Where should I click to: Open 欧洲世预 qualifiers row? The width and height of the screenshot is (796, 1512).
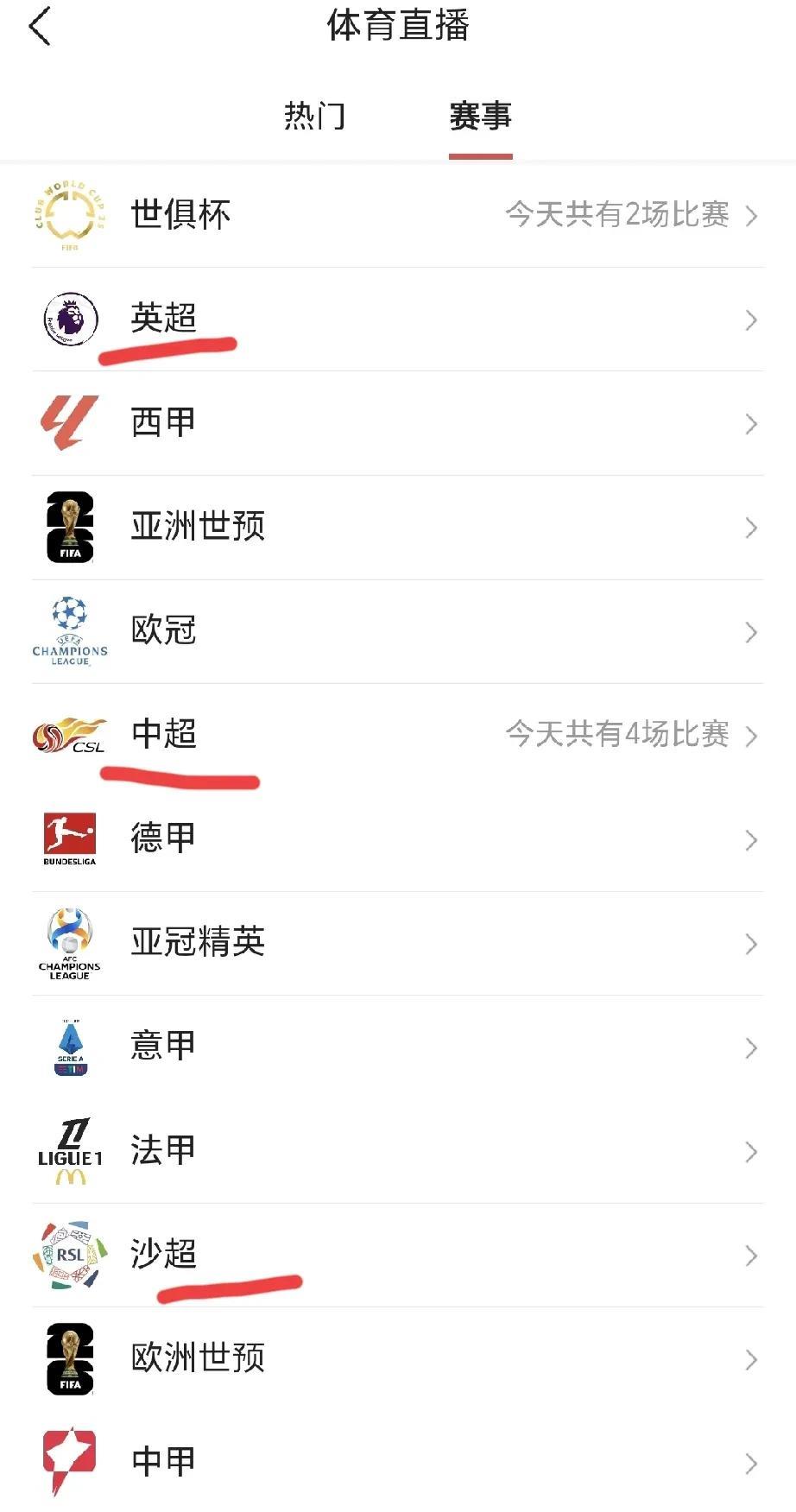click(x=398, y=1359)
